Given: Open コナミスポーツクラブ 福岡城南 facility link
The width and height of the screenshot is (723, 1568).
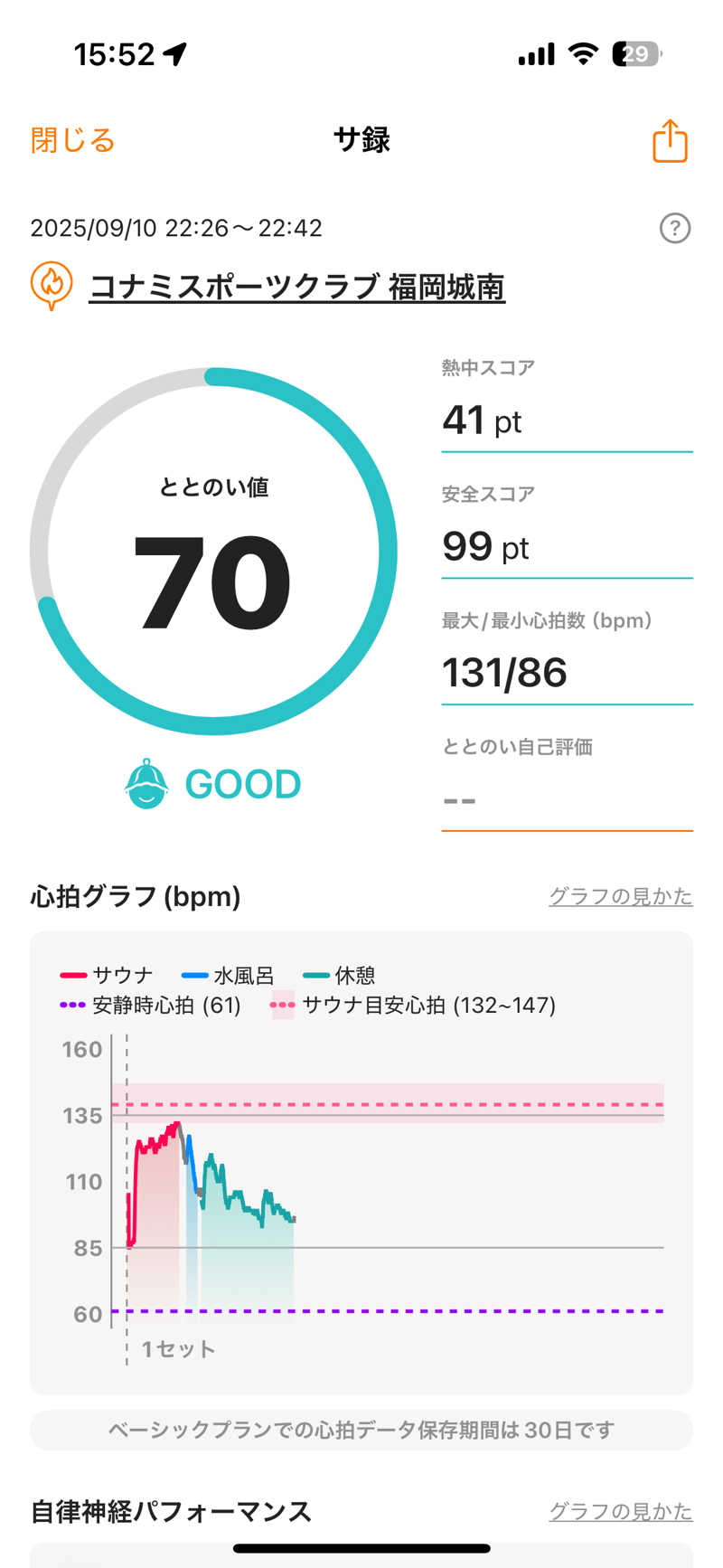Looking at the screenshot, I should [x=296, y=288].
